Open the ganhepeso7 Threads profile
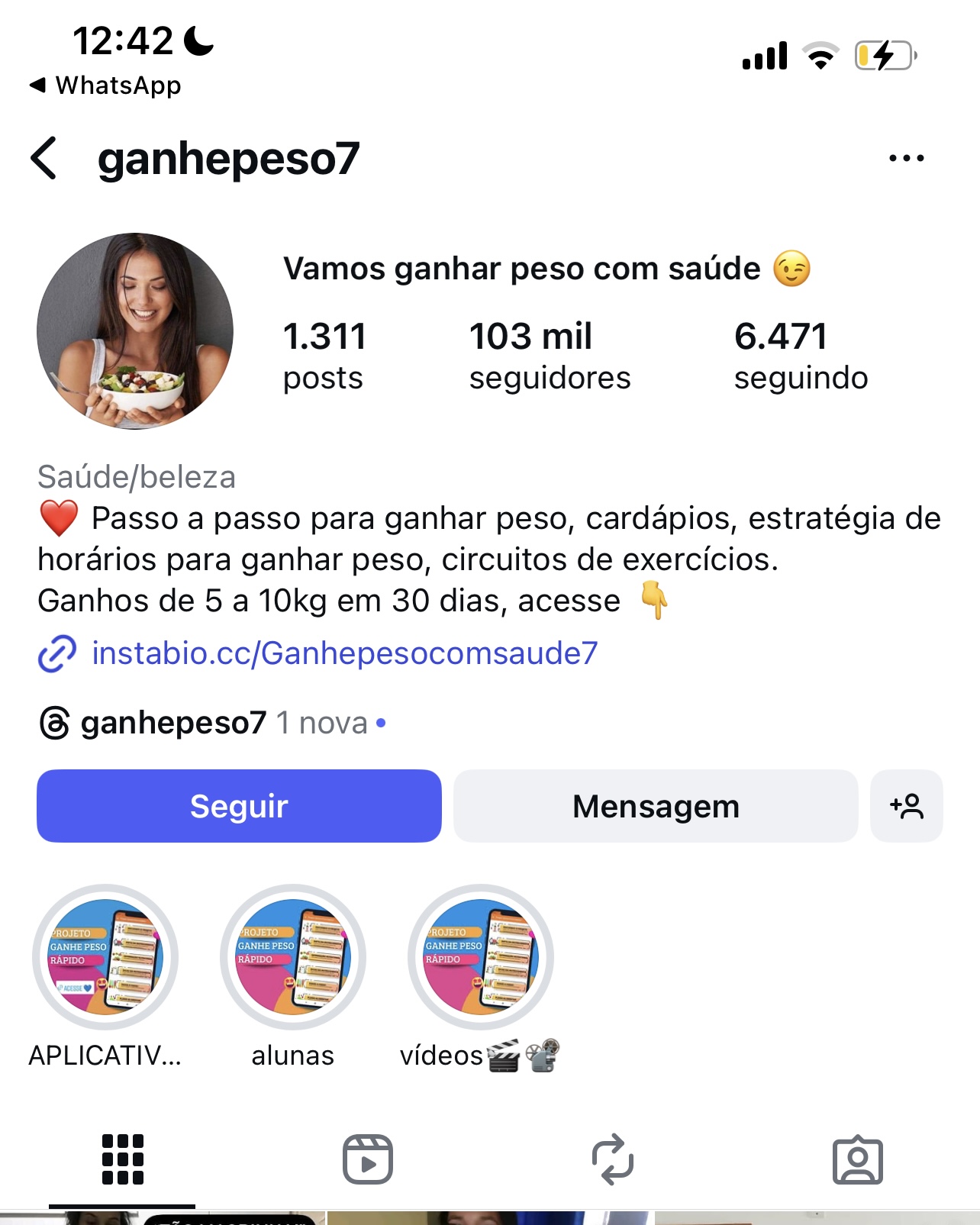980x1225 pixels. [x=172, y=723]
